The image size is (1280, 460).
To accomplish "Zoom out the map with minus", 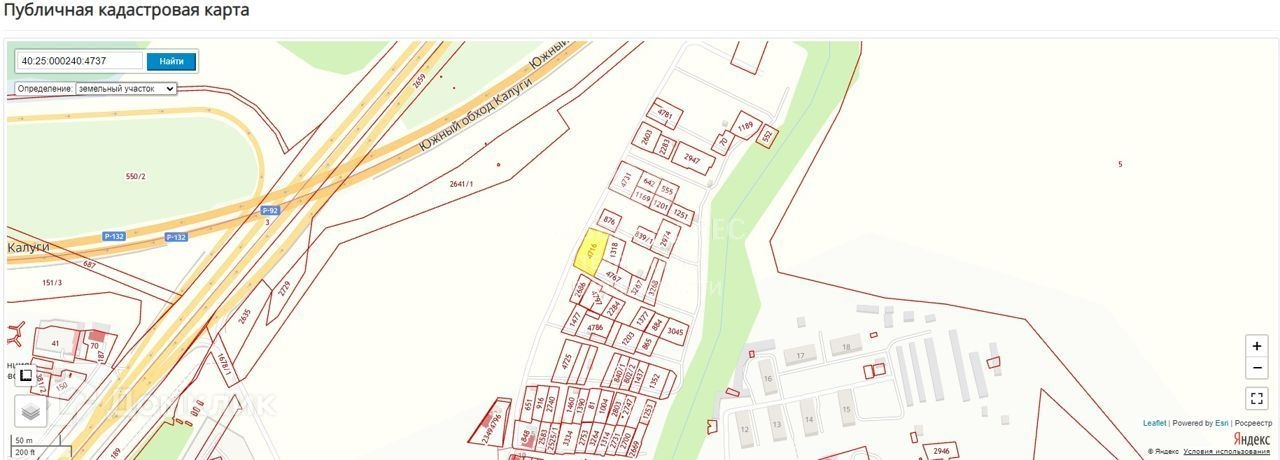I will (1257, 368).
